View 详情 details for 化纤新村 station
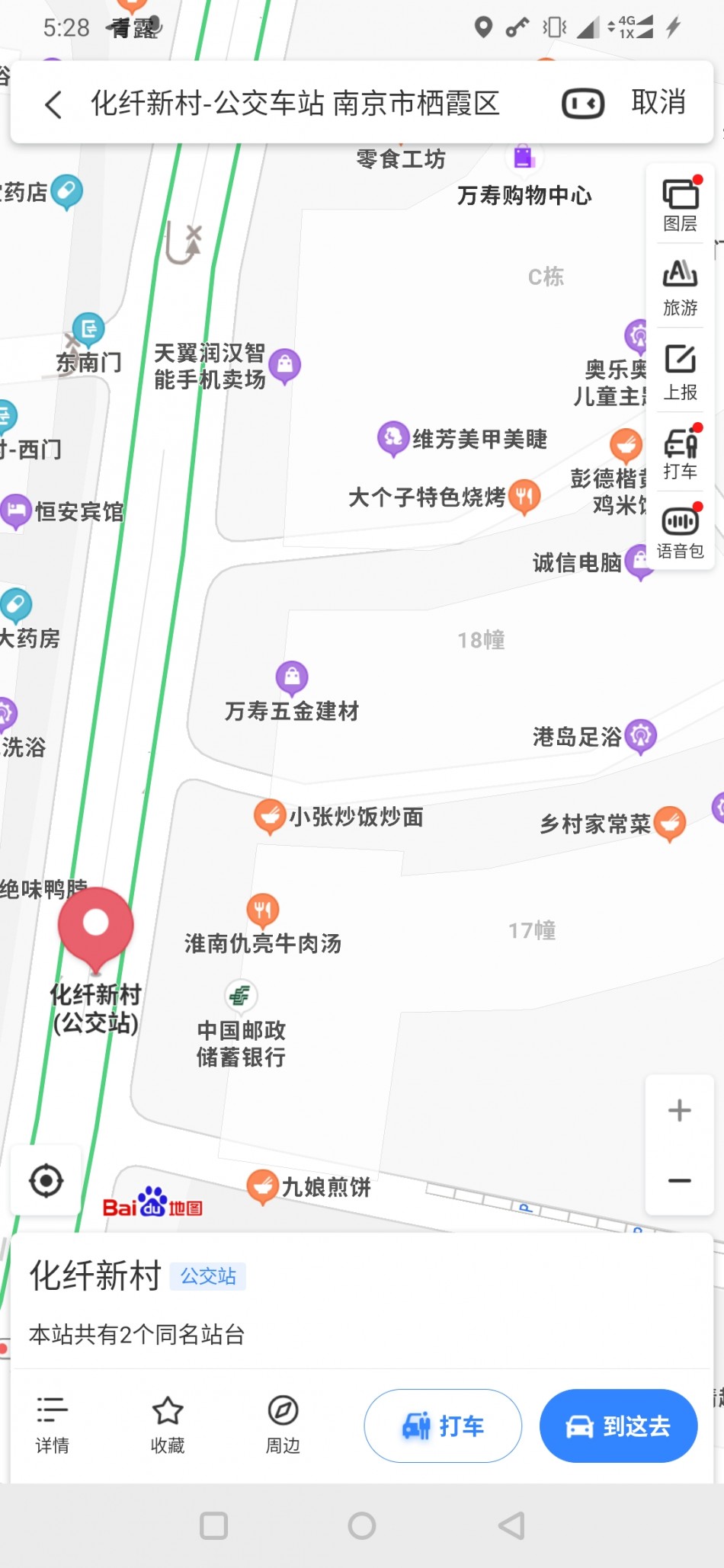724x1568 pixels. pos(52,1424)
